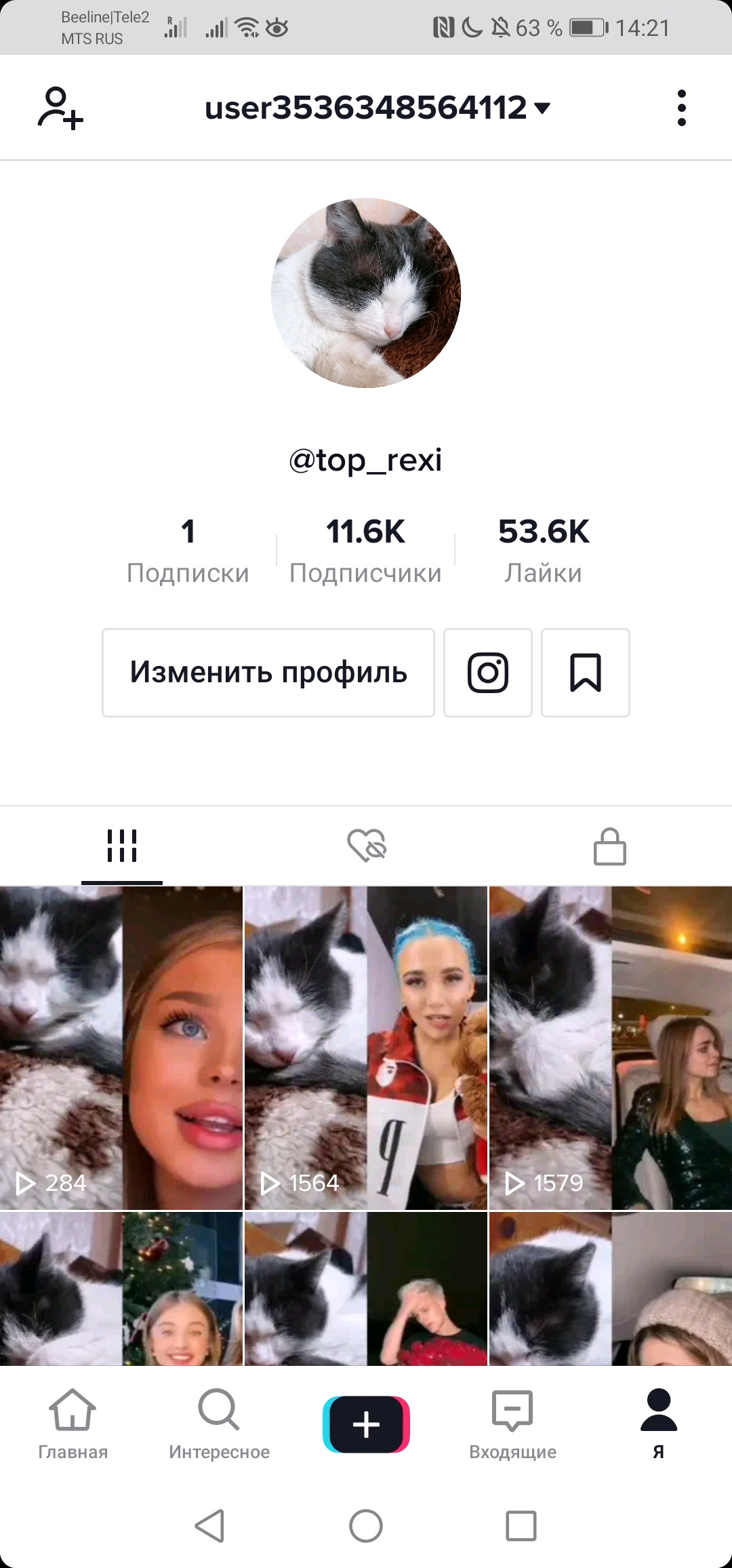The width and height of the screenshot is (732, 1568).
Task: View the Подписки following list
Action: [x=188, y=551]
